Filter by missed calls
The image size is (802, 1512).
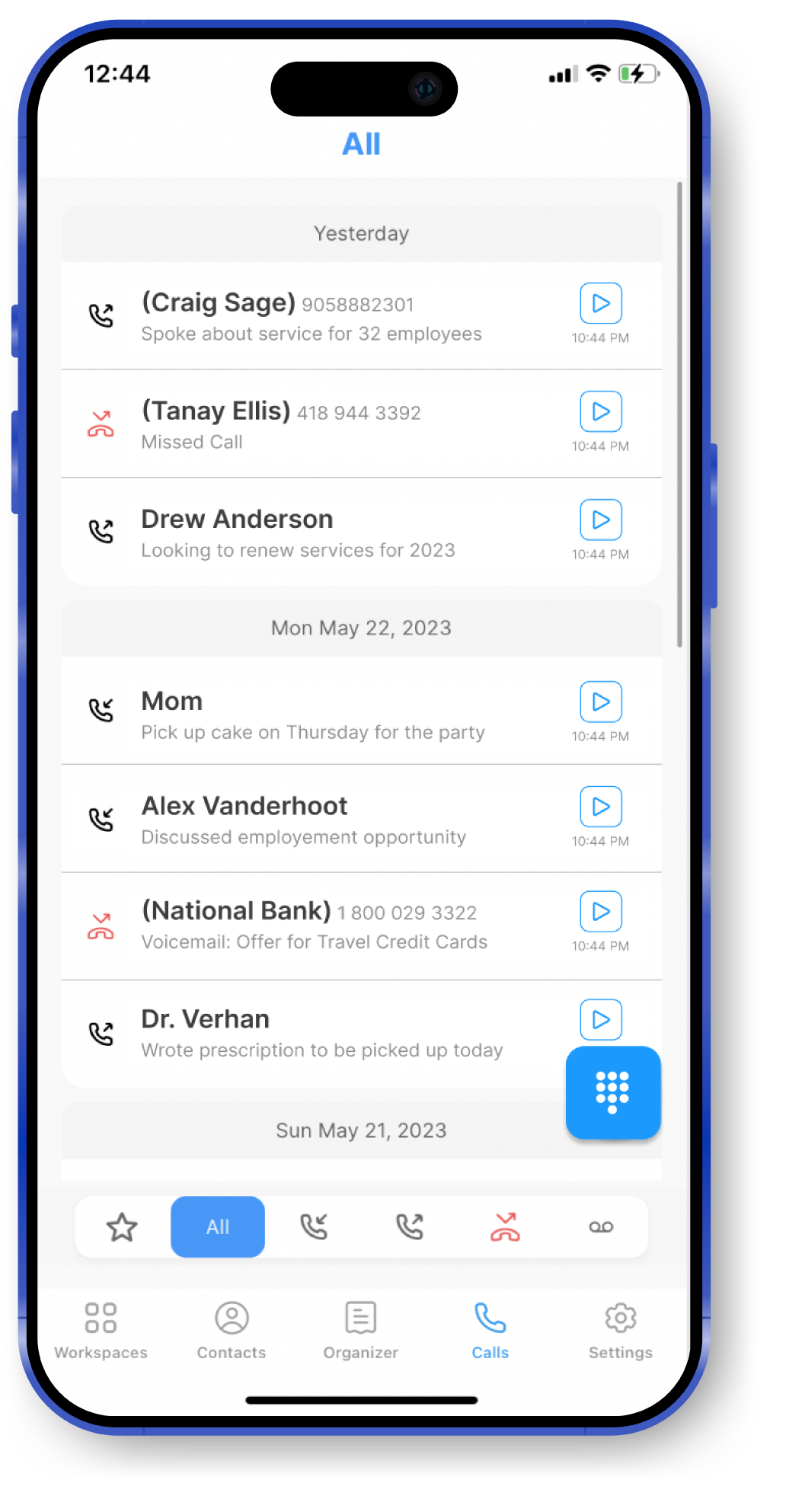tap(505, 1227)
